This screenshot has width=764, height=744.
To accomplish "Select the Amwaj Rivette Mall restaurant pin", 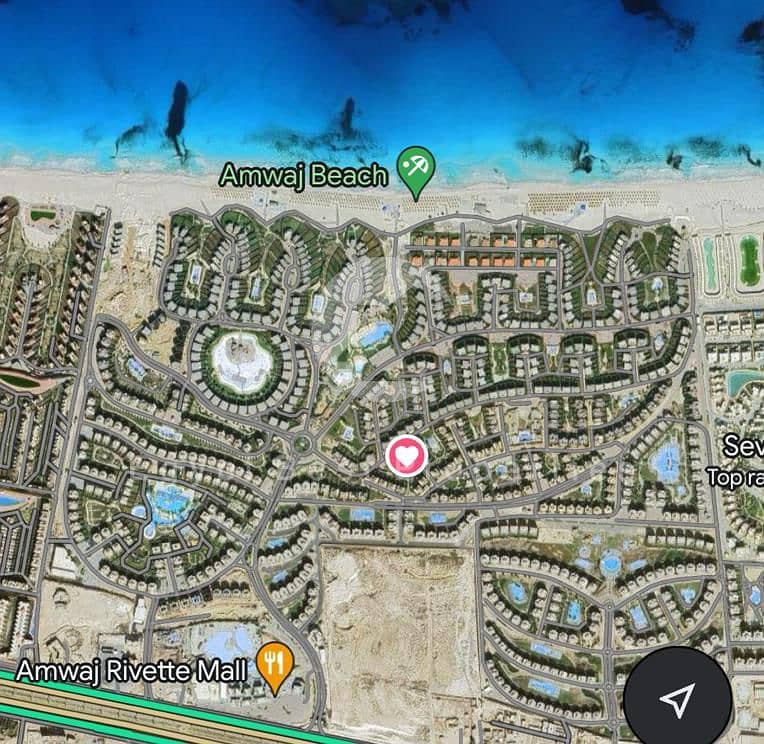I will [272, 660].
